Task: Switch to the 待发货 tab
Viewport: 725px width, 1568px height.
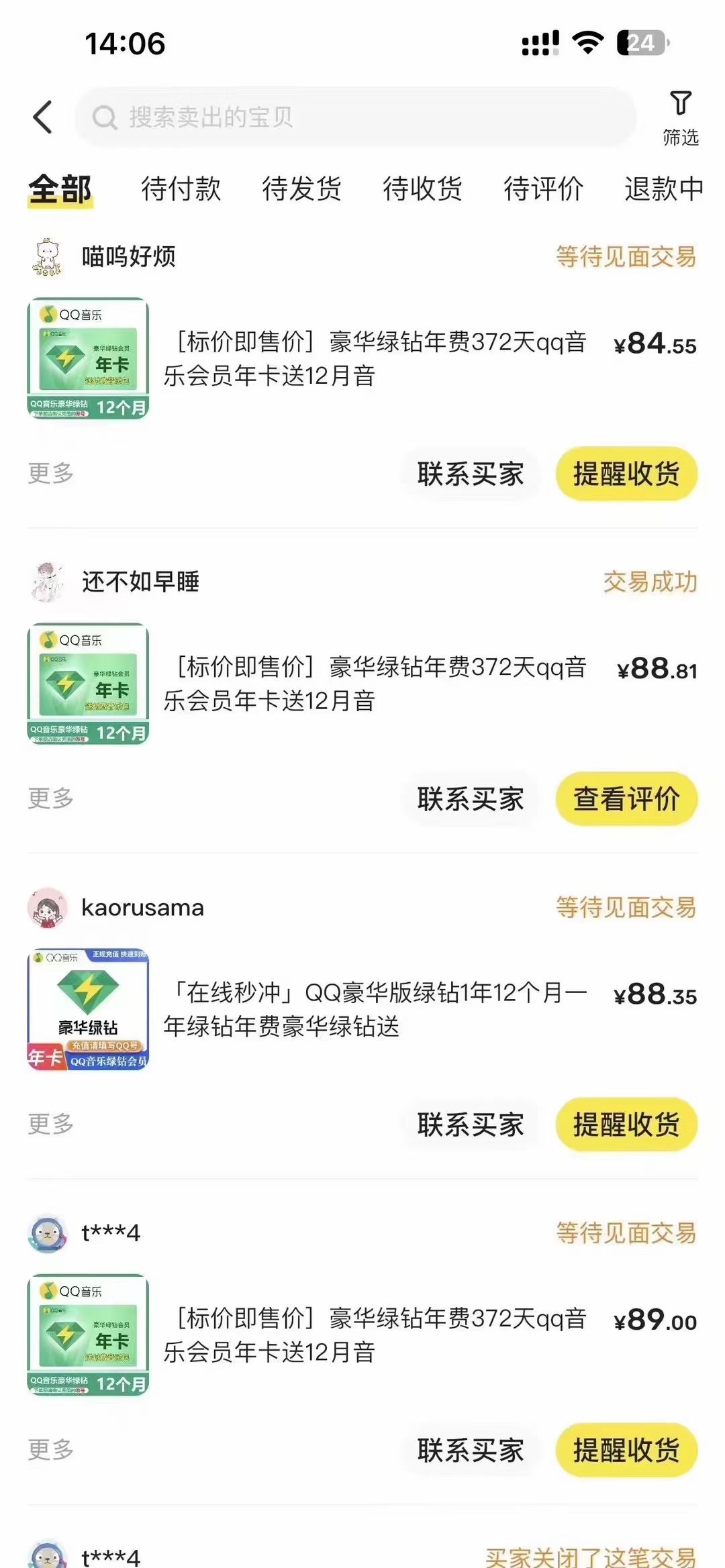Action: (x=301, y=189)
